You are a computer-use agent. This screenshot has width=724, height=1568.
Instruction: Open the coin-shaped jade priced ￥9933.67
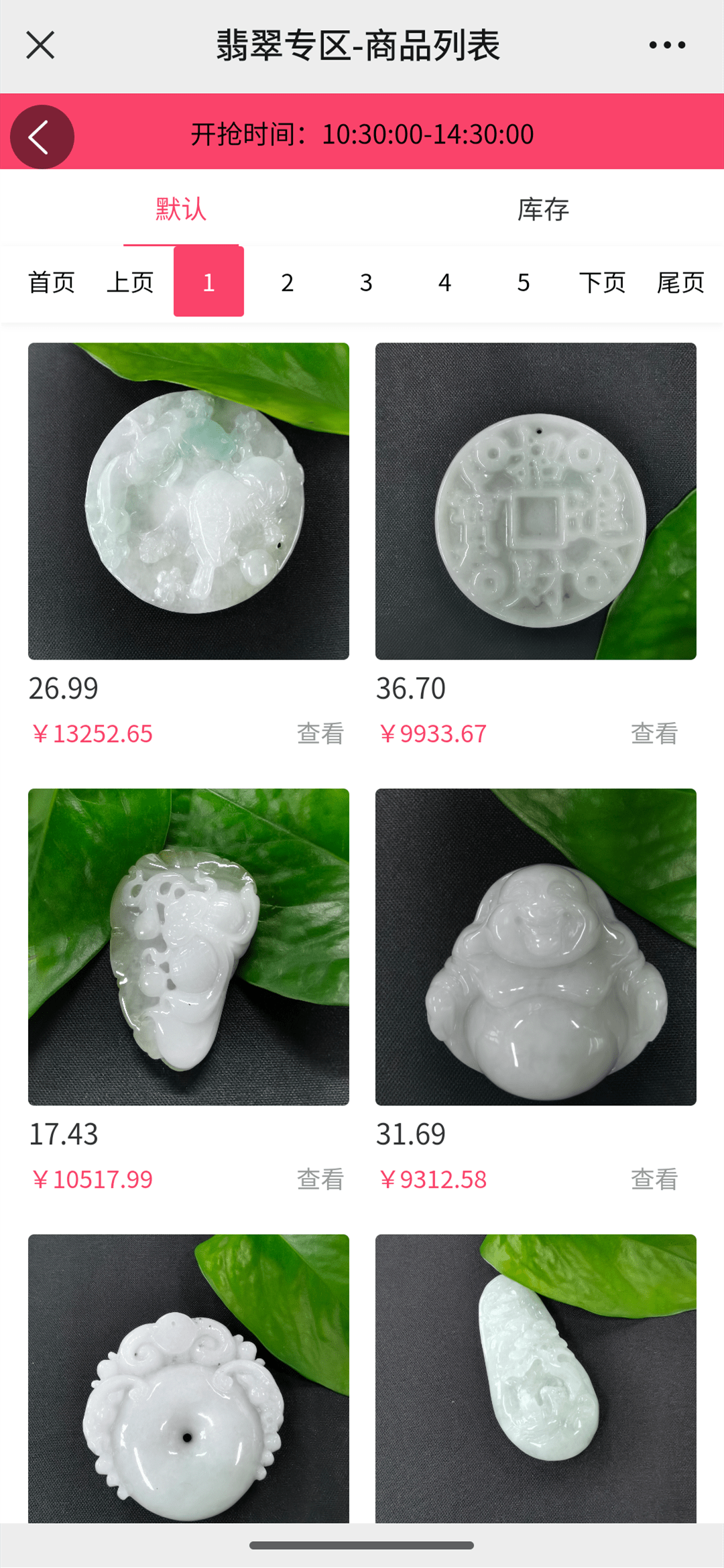pos(536,501)
